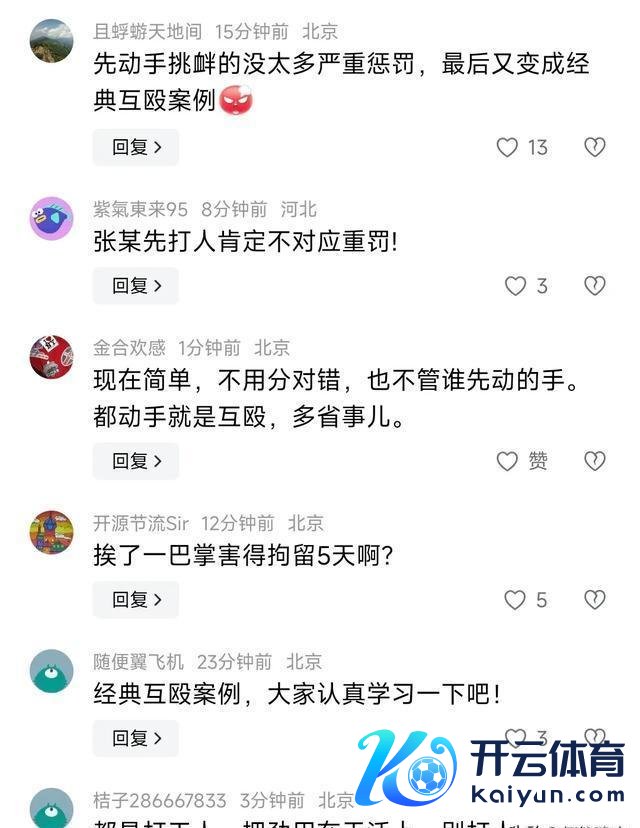This screenshot has height=828, width=640.
Task: Reply to 且蜉蝣天地间's comment
Action: (135, 148)
